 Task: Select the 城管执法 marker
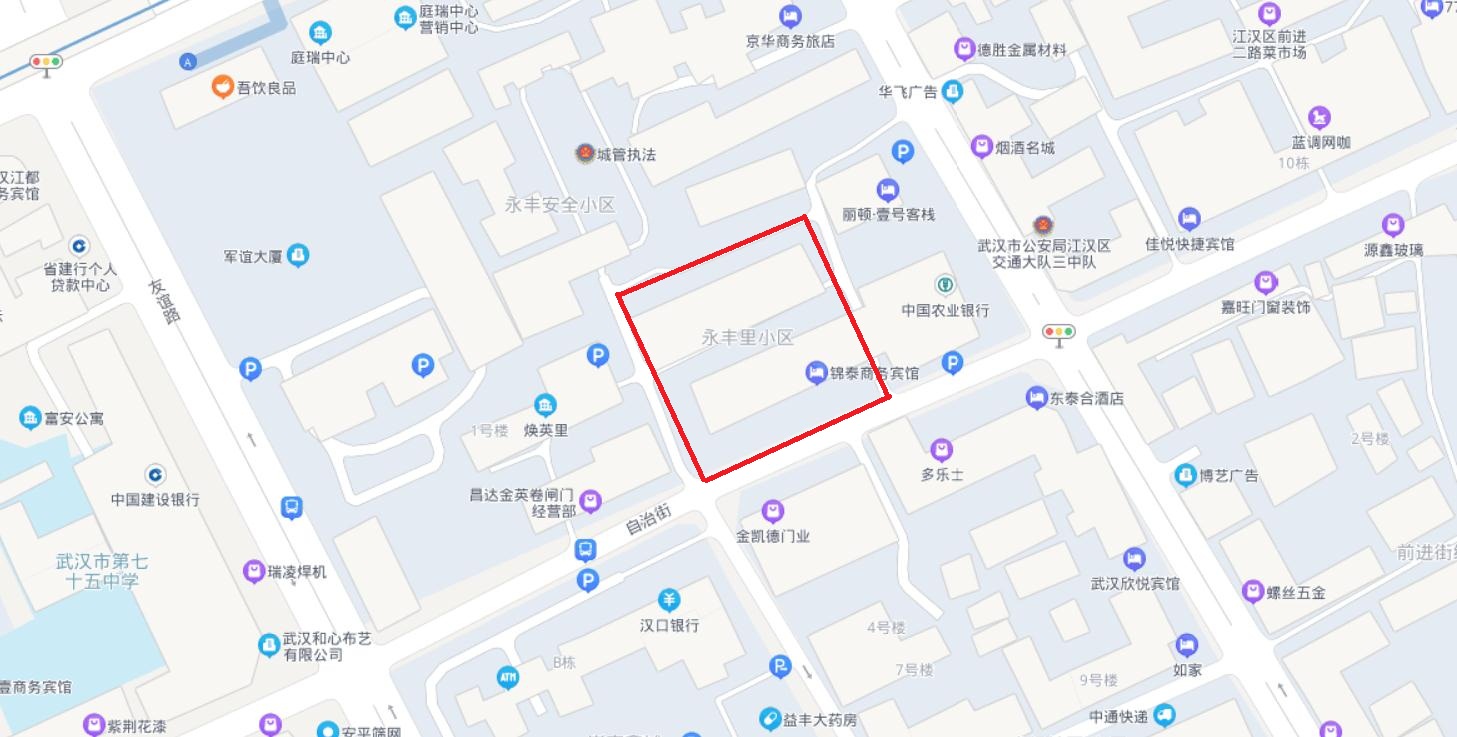(584, 154)
